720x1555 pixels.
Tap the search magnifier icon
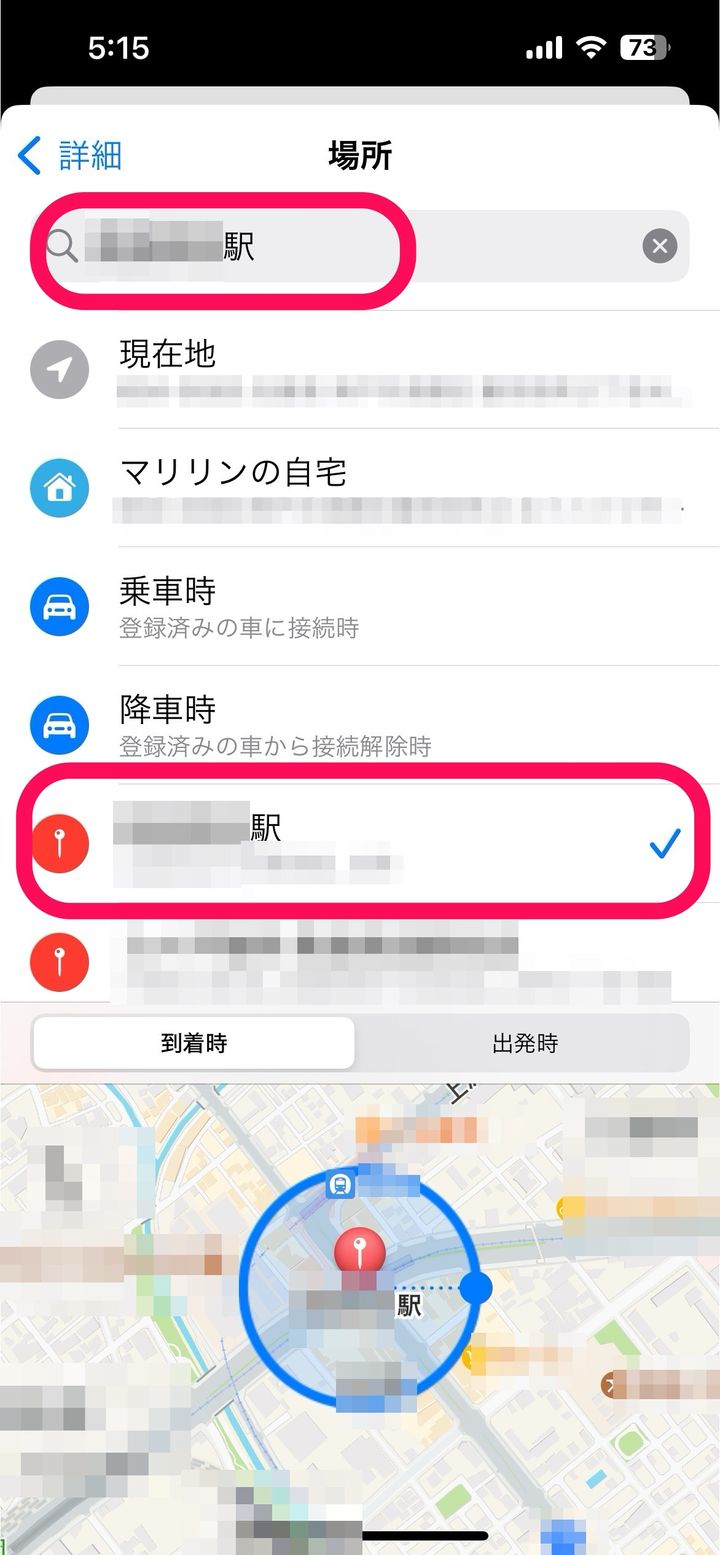(62, 246)
